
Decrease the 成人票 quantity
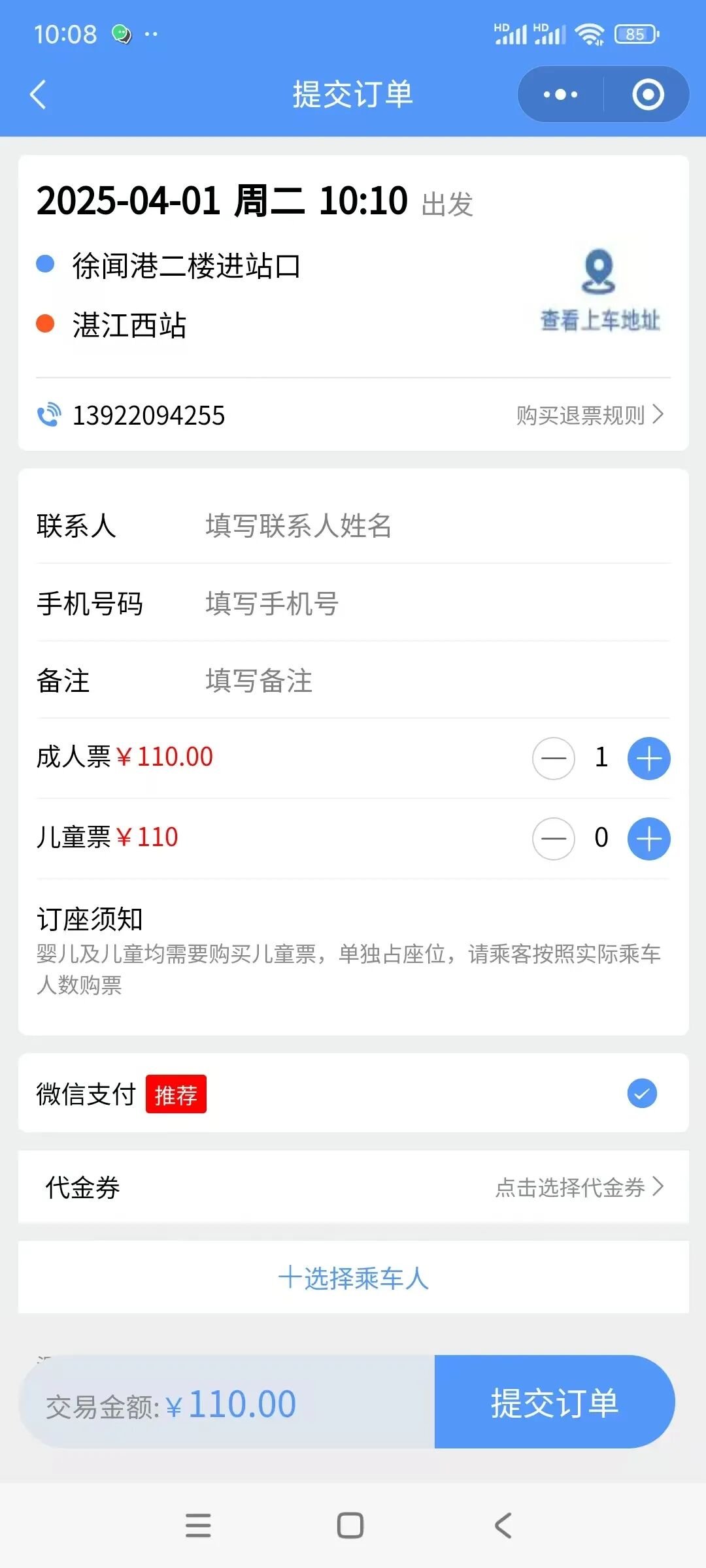(554, 759)
